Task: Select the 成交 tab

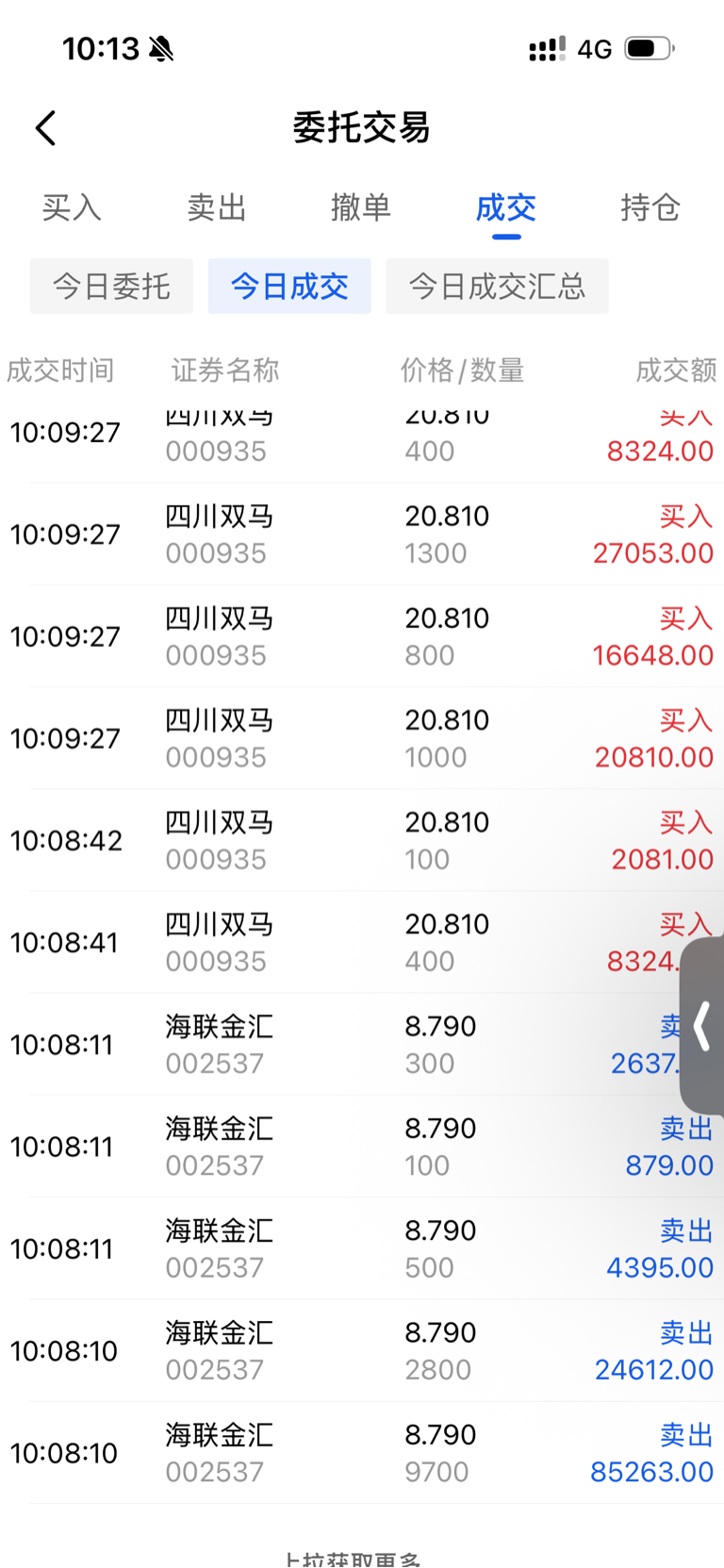Action: click(506, 207)
